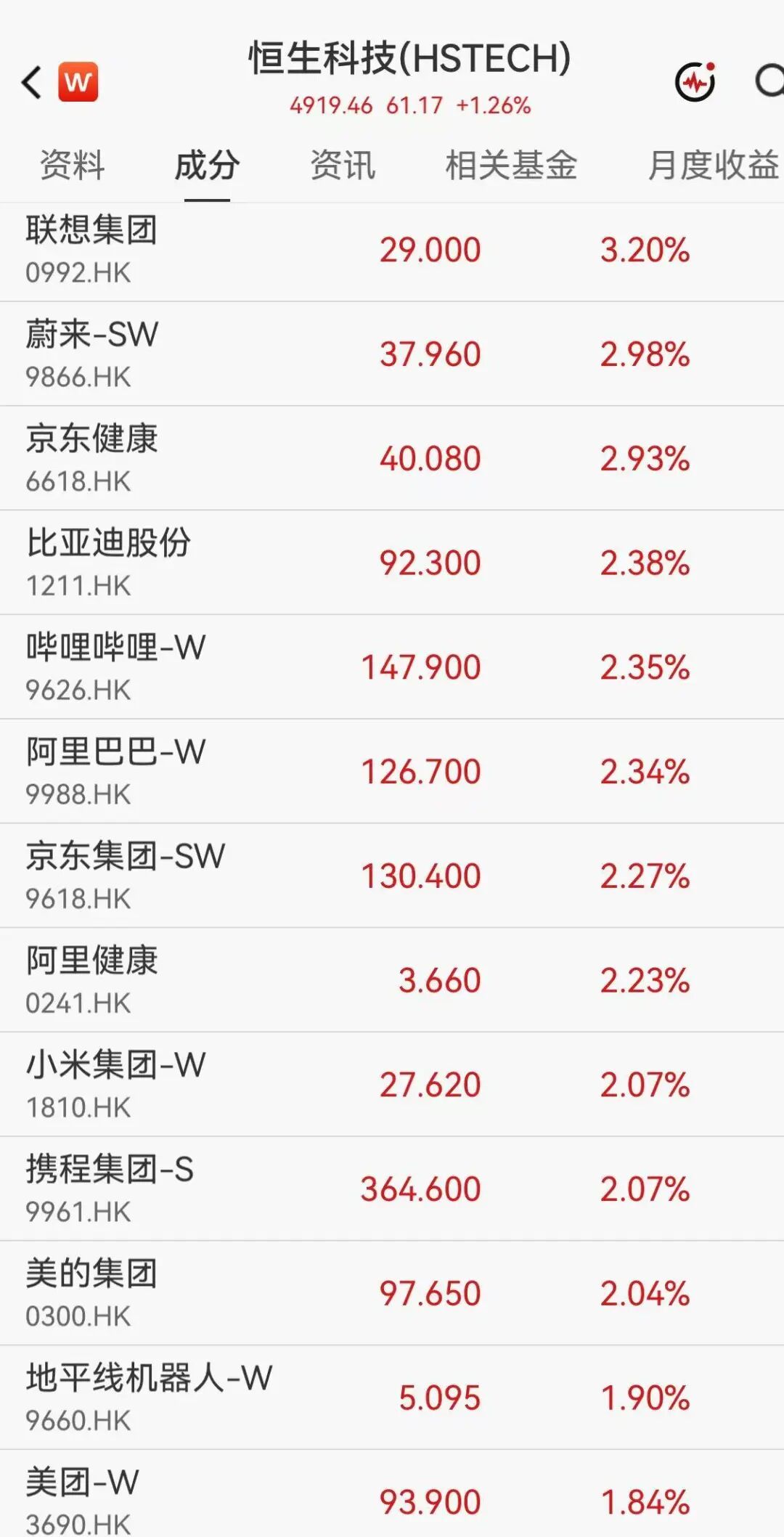View the 京东集团-SW stock
784x1537 pixels.
(392, 876)
